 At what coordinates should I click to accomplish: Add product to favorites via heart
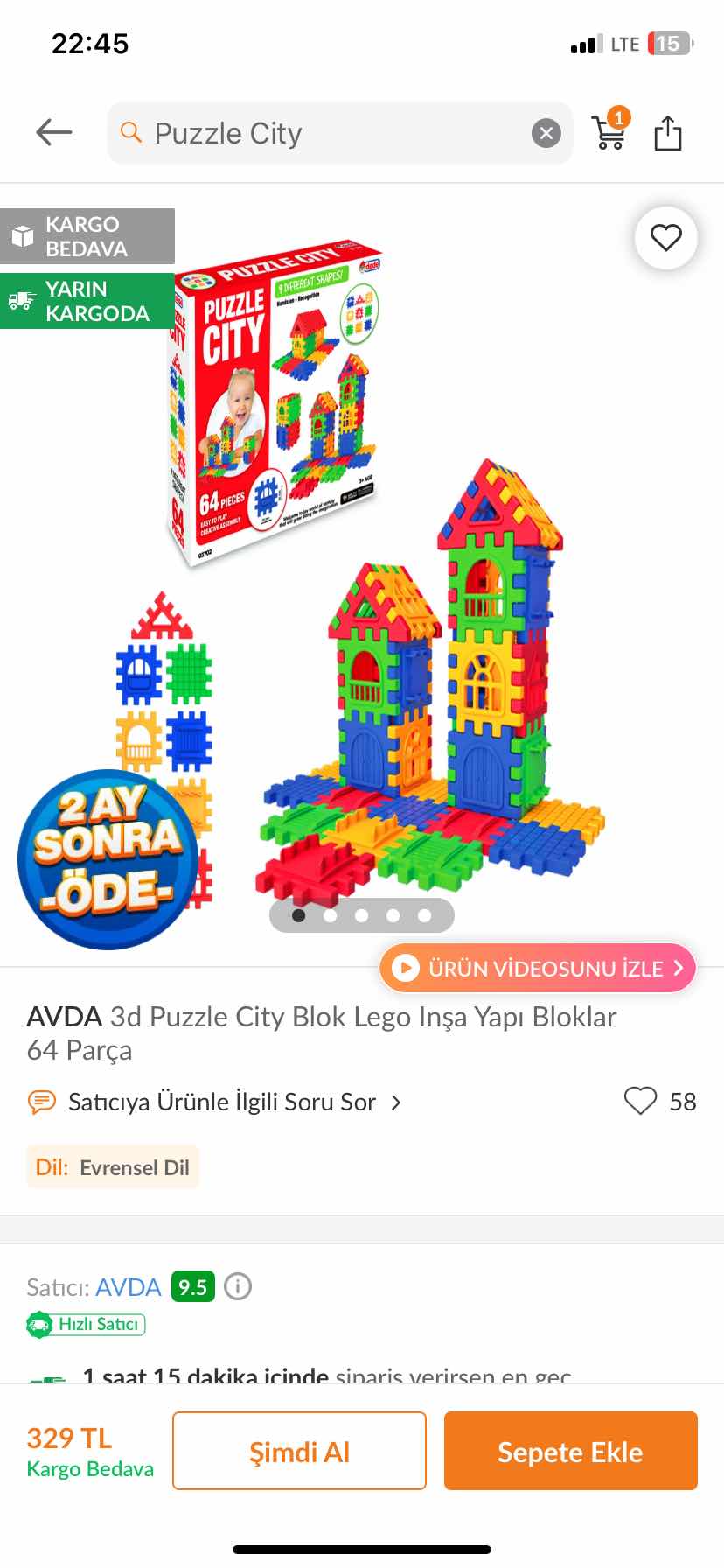click(665, 237)
